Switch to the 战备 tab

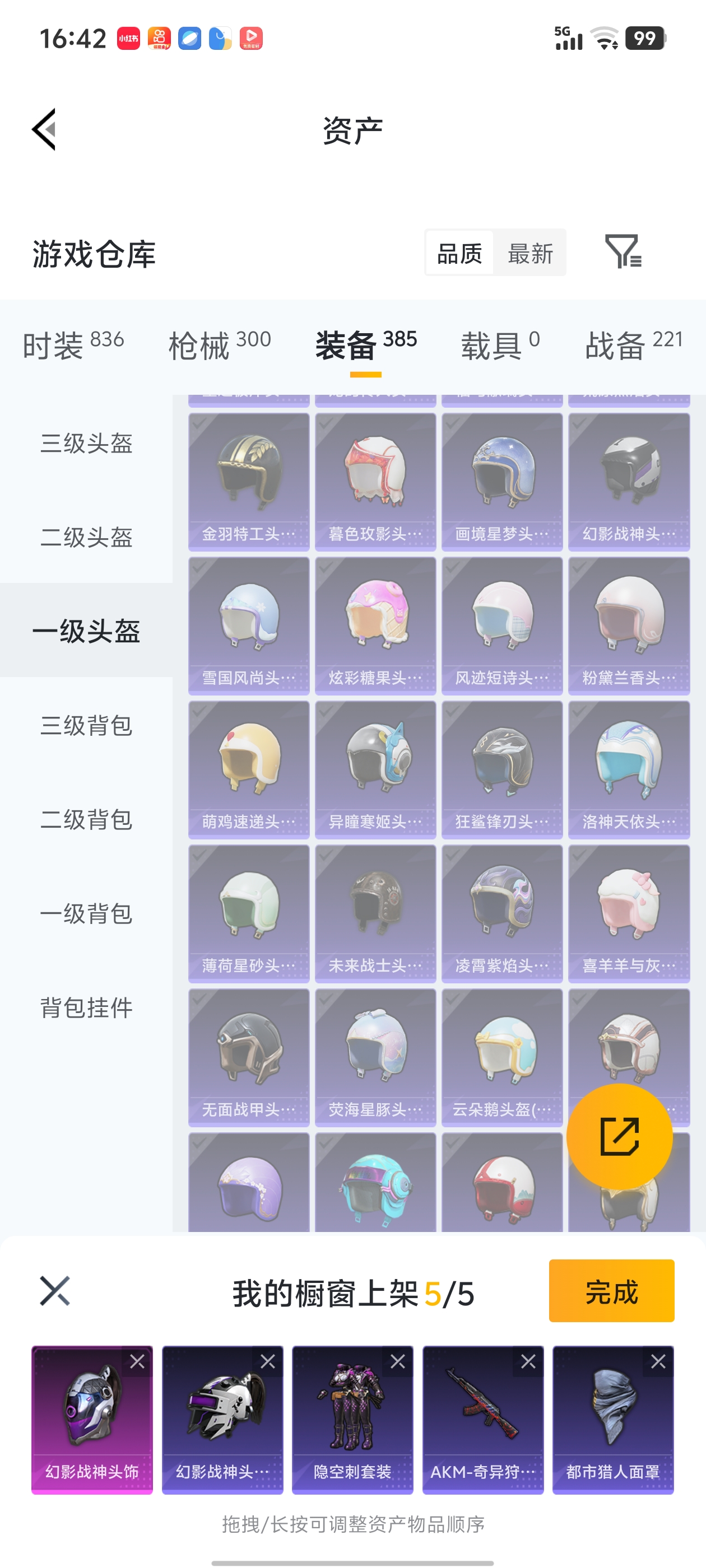(x=634, y=344)
